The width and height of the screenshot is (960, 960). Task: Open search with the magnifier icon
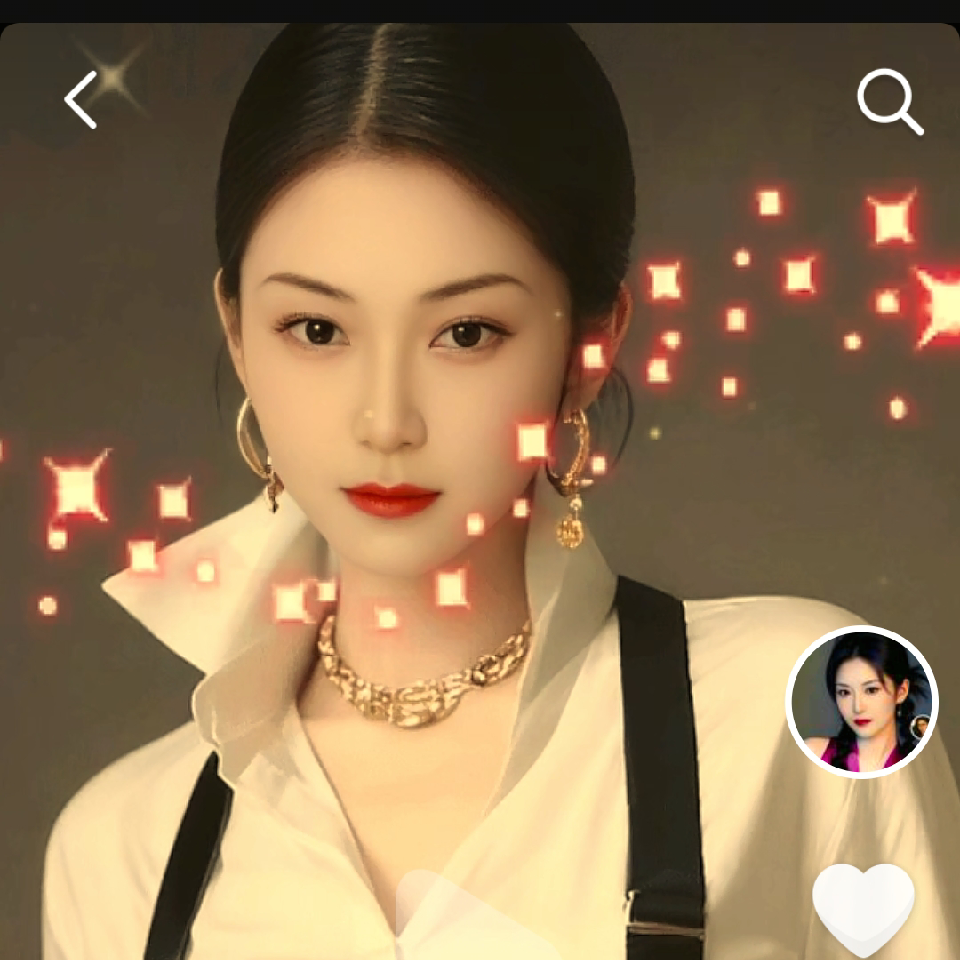pyautogui.click(x=889, y=102)
